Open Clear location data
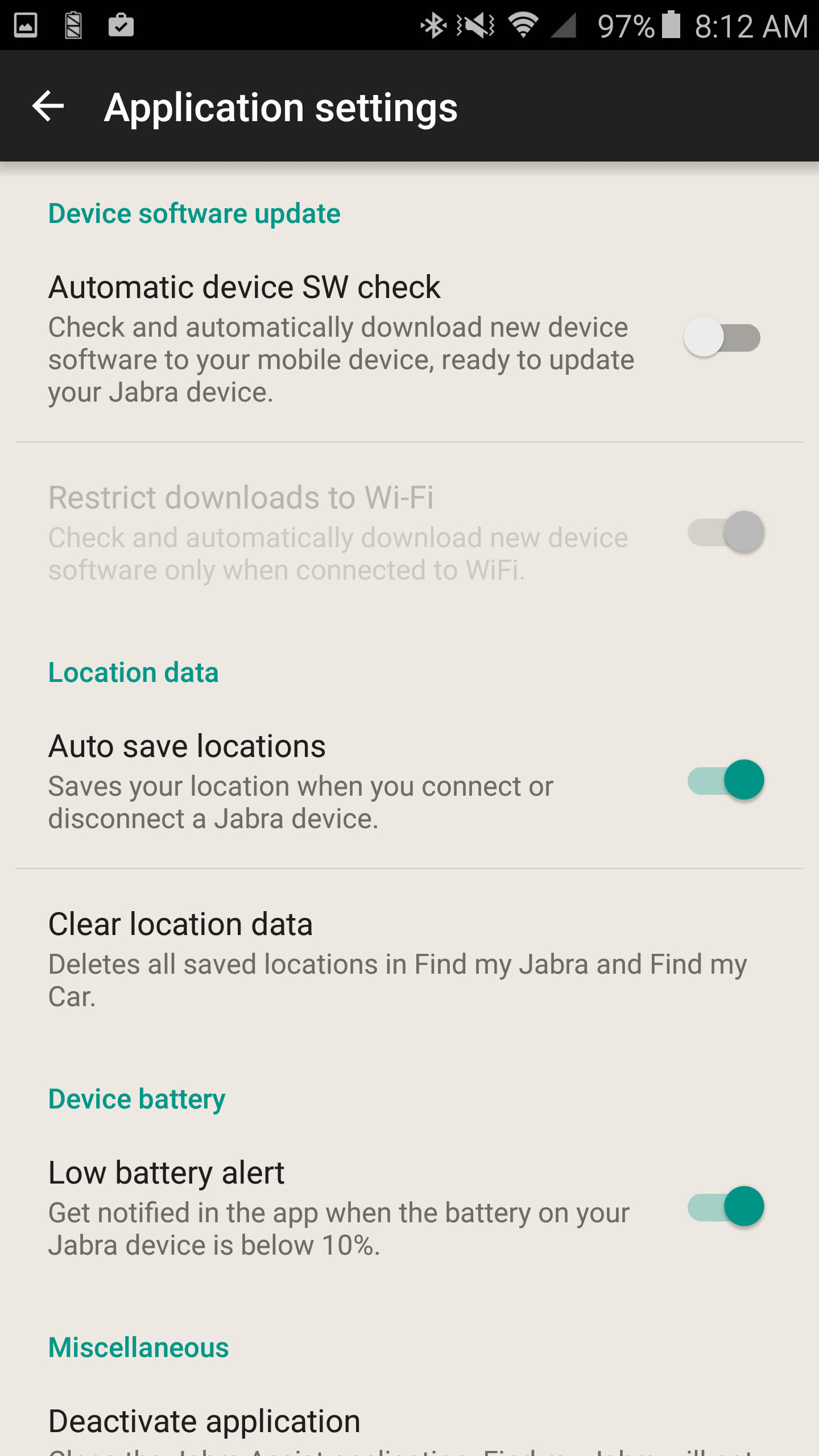This screenshot has width=819, height=1456. [409, 958]
